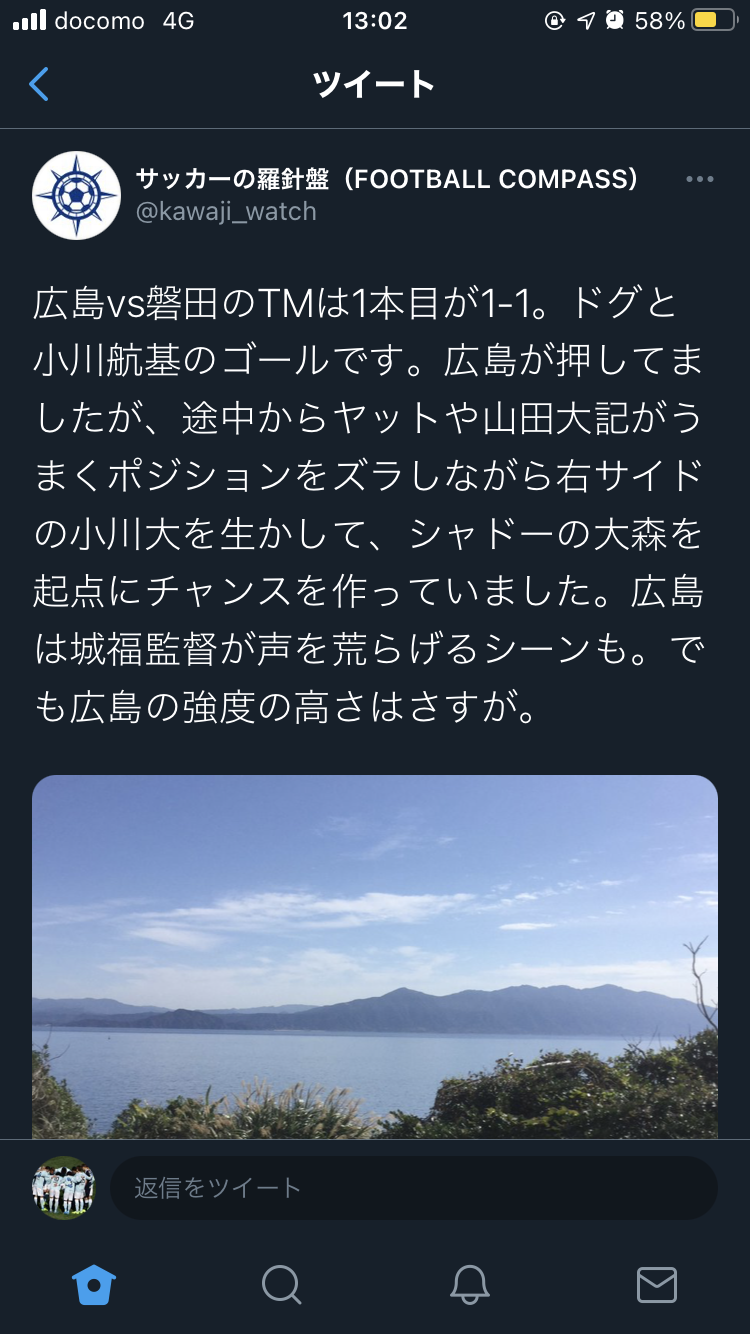This screenshot has width=750, height=1334.
Task: Open the tweet's three-dot overflow menu
Action: click(x=699, y=180)
